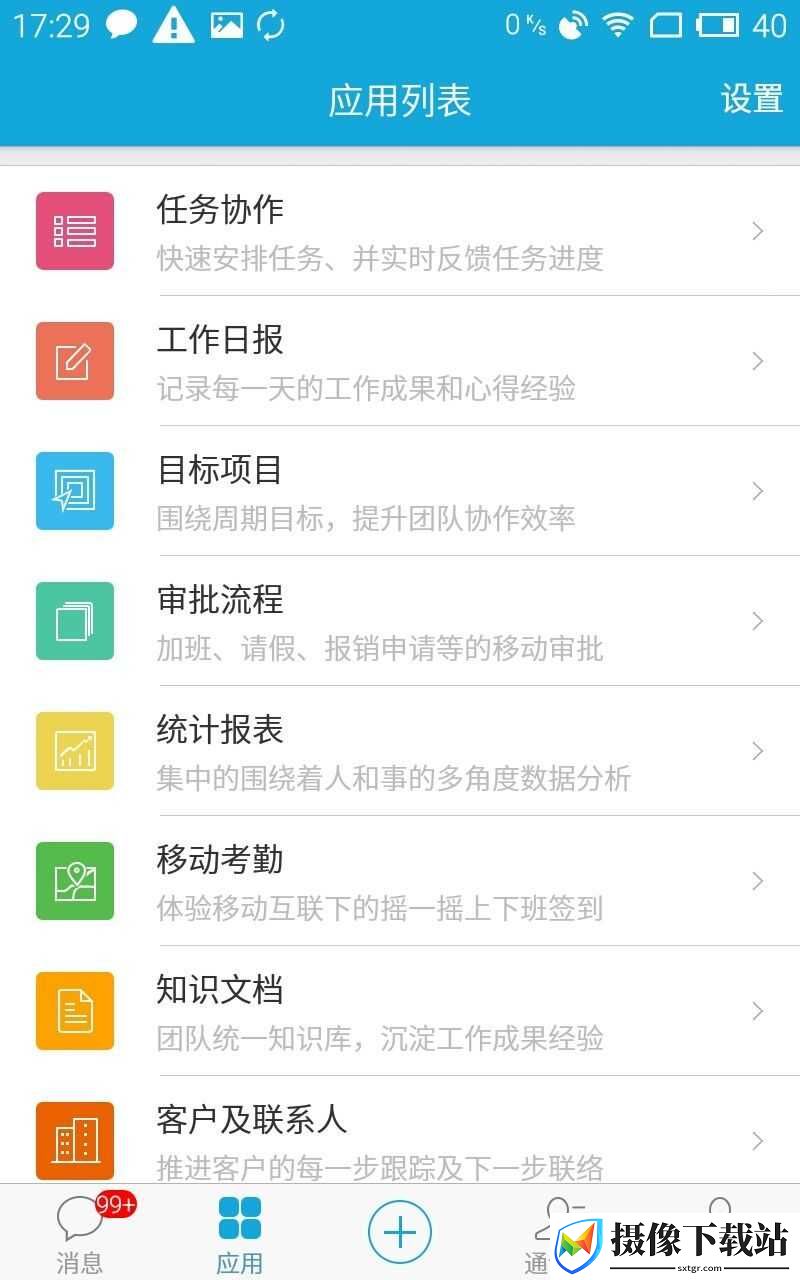Tap the 应用 tab
This screenshot has height=1280, width=800.
tap(240, 1233)
